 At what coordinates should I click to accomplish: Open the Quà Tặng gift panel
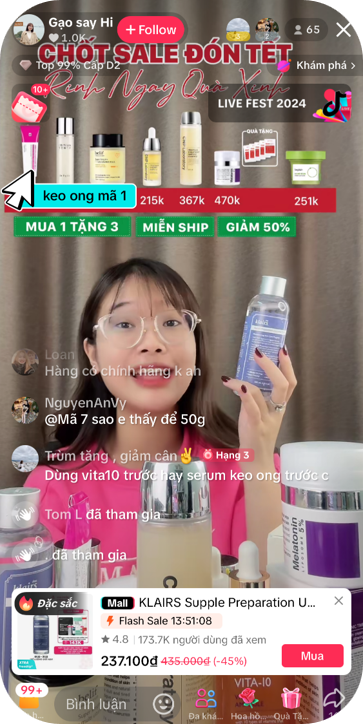tap(291, 704)
